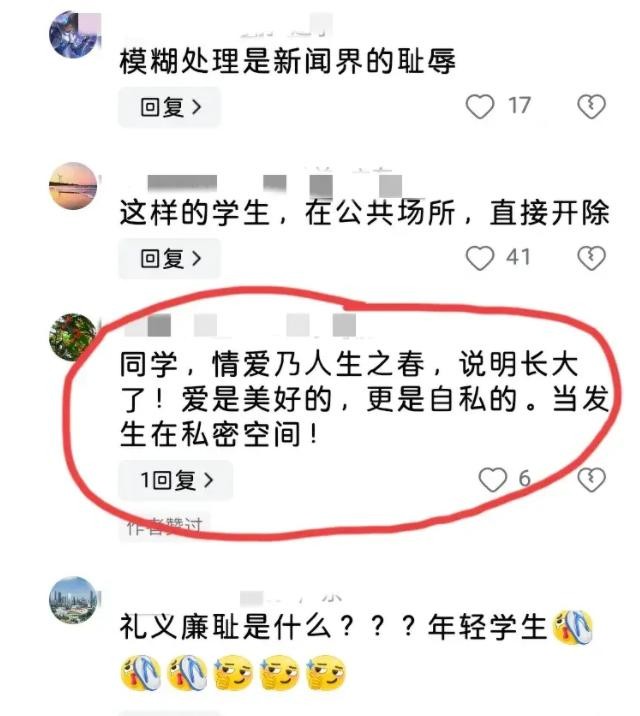The width and height of the screenshot is (640, 716).
Task: Open avatar of the 直接开除 commenter
Action: pyautogui.click(x=73, y=185)
